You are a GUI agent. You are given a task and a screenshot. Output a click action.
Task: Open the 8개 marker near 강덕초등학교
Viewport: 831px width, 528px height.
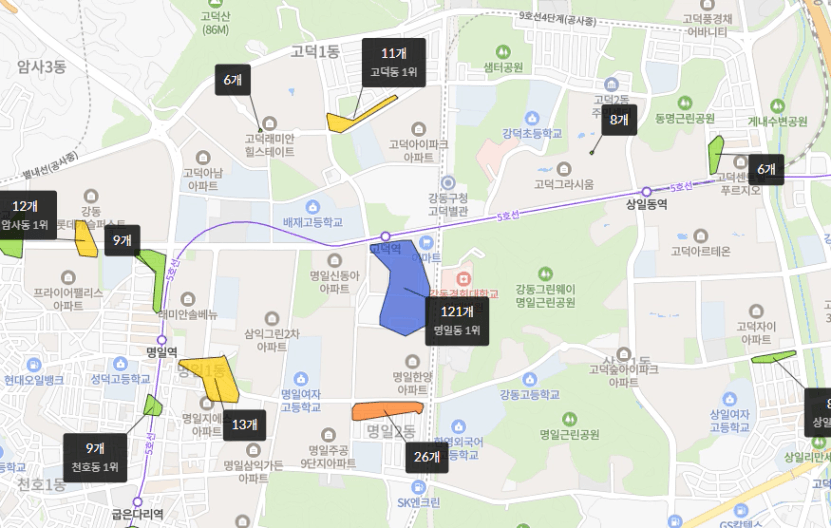click(x=619, y=120)
